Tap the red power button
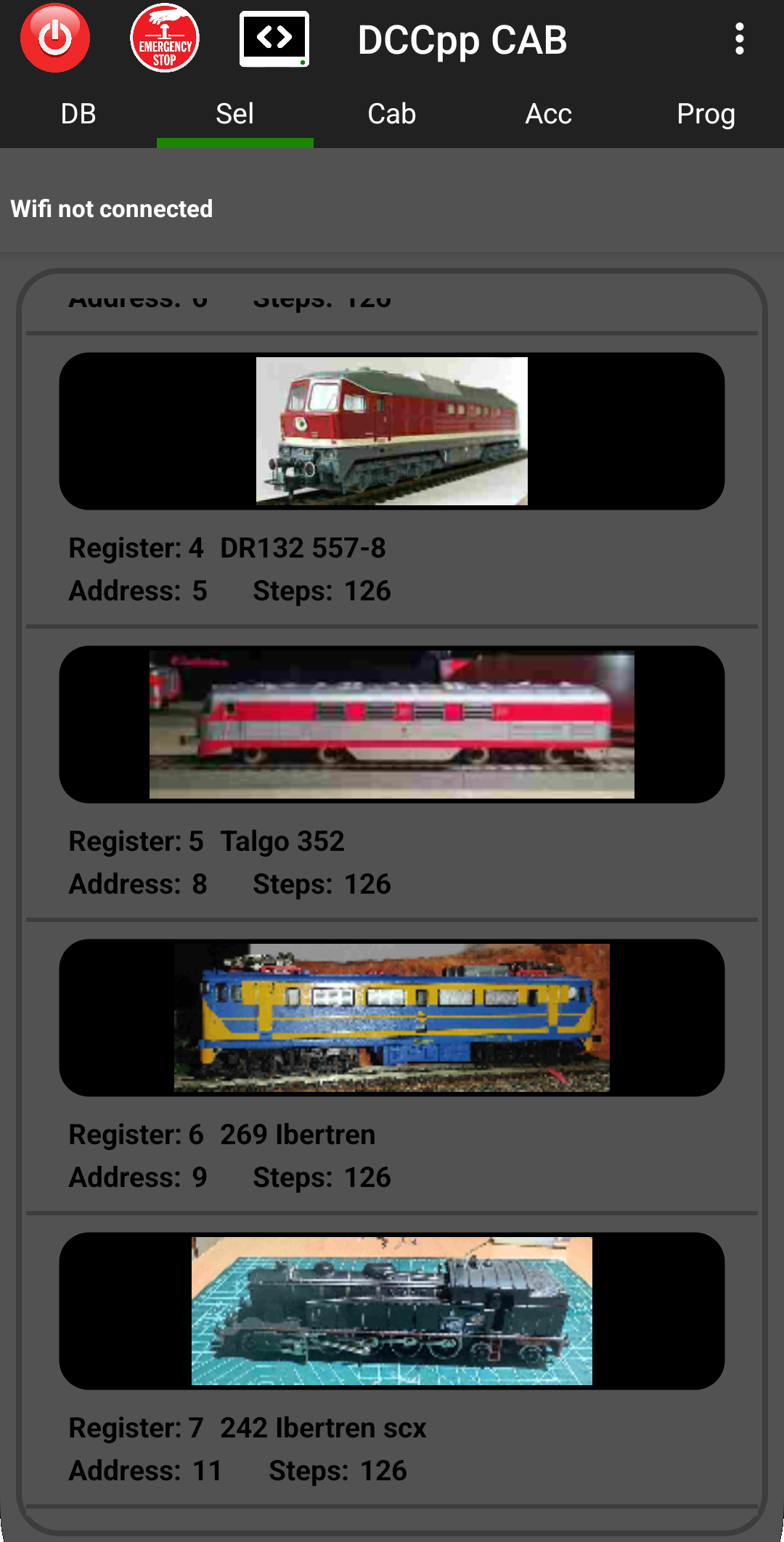 (55, 38)
